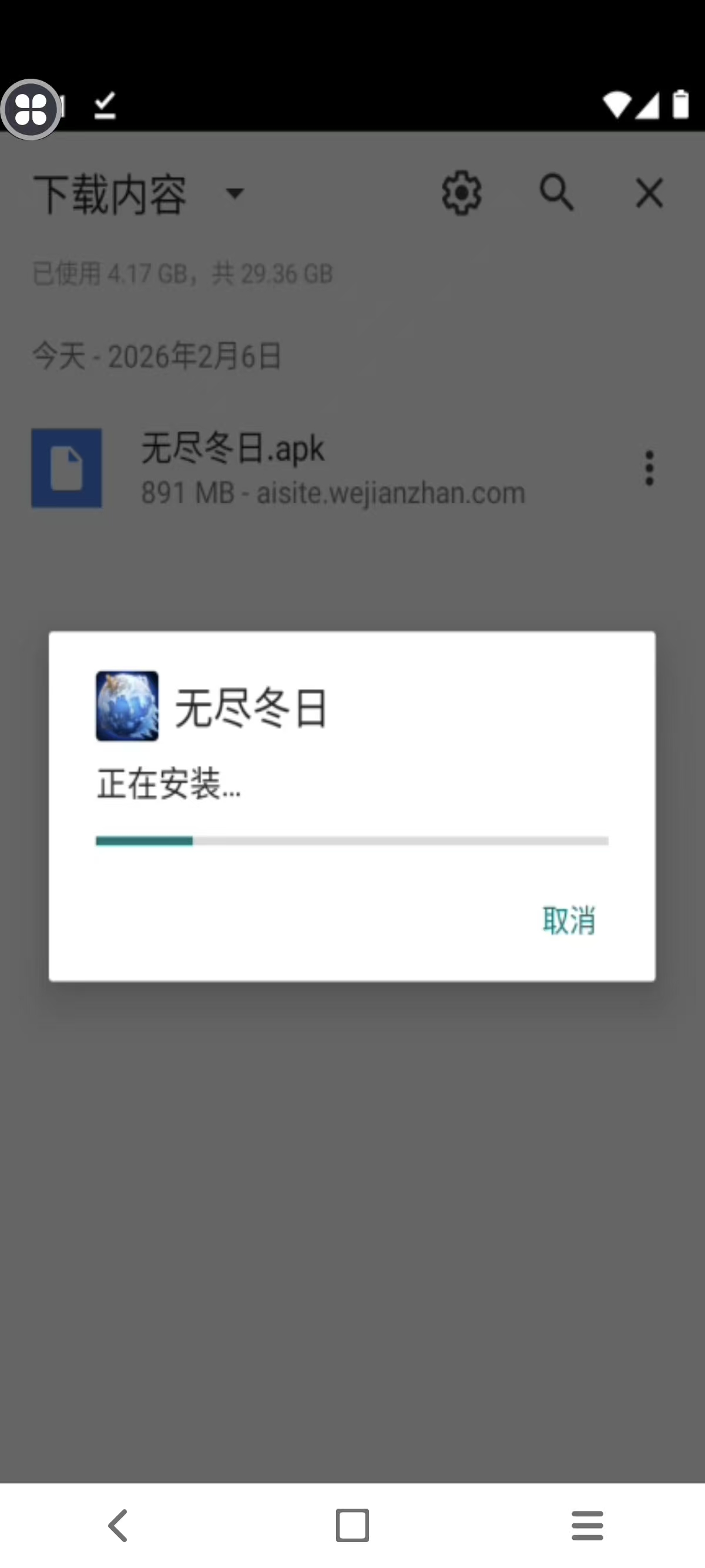This screenshot has height=1568, width=705.
Task: Click the 无尽冬日 app icon in install dialog
Action: point(127,706)
